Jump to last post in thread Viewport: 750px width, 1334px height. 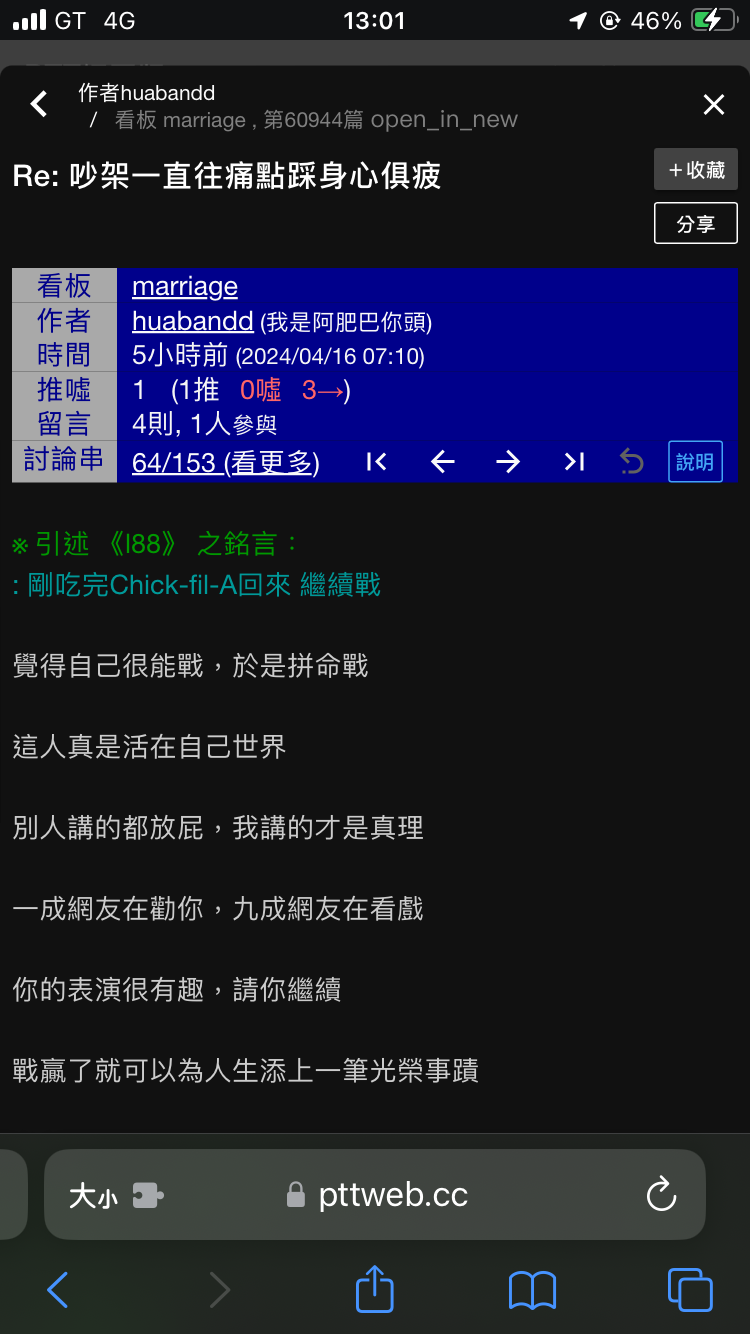(574, 462)
